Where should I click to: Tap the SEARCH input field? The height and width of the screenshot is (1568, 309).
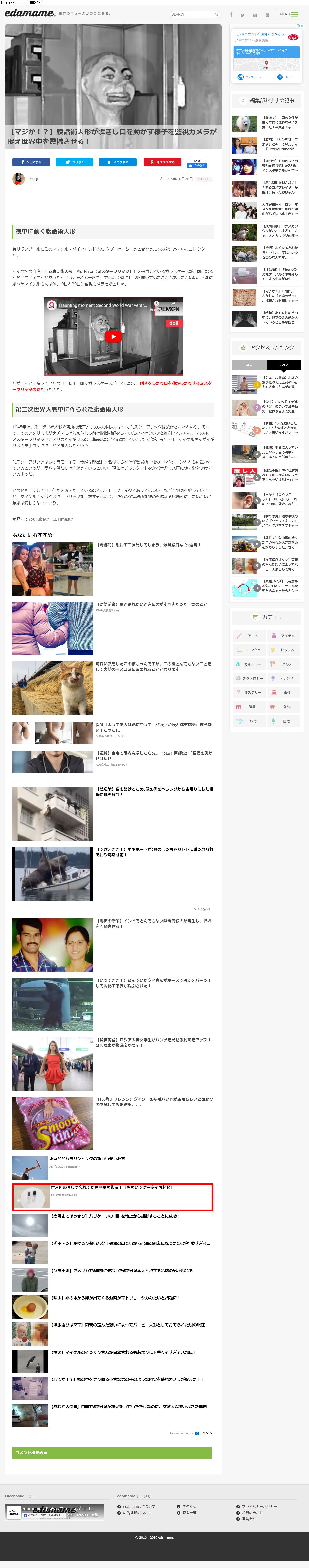[191, 14]
